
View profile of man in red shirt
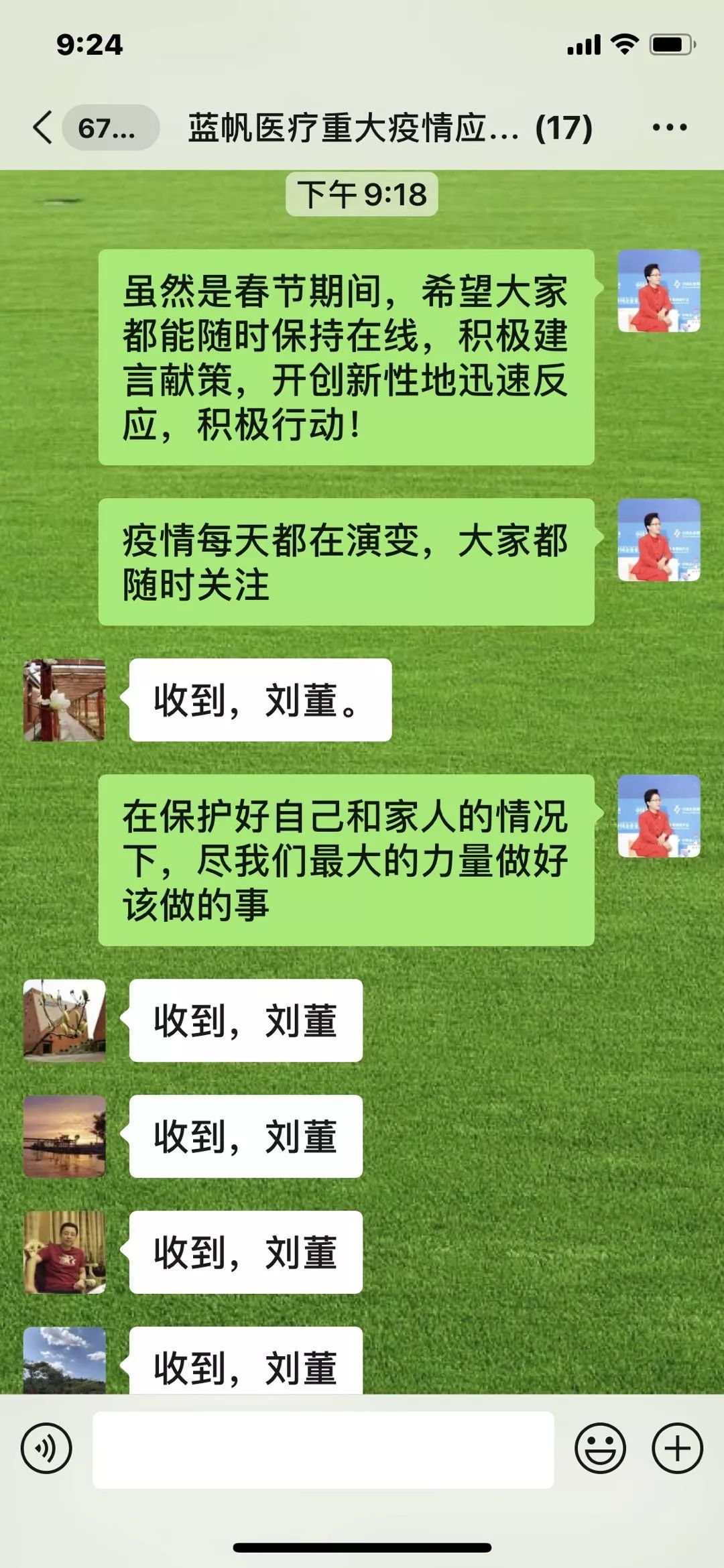pyautogui.click(x=64, y=1252)
